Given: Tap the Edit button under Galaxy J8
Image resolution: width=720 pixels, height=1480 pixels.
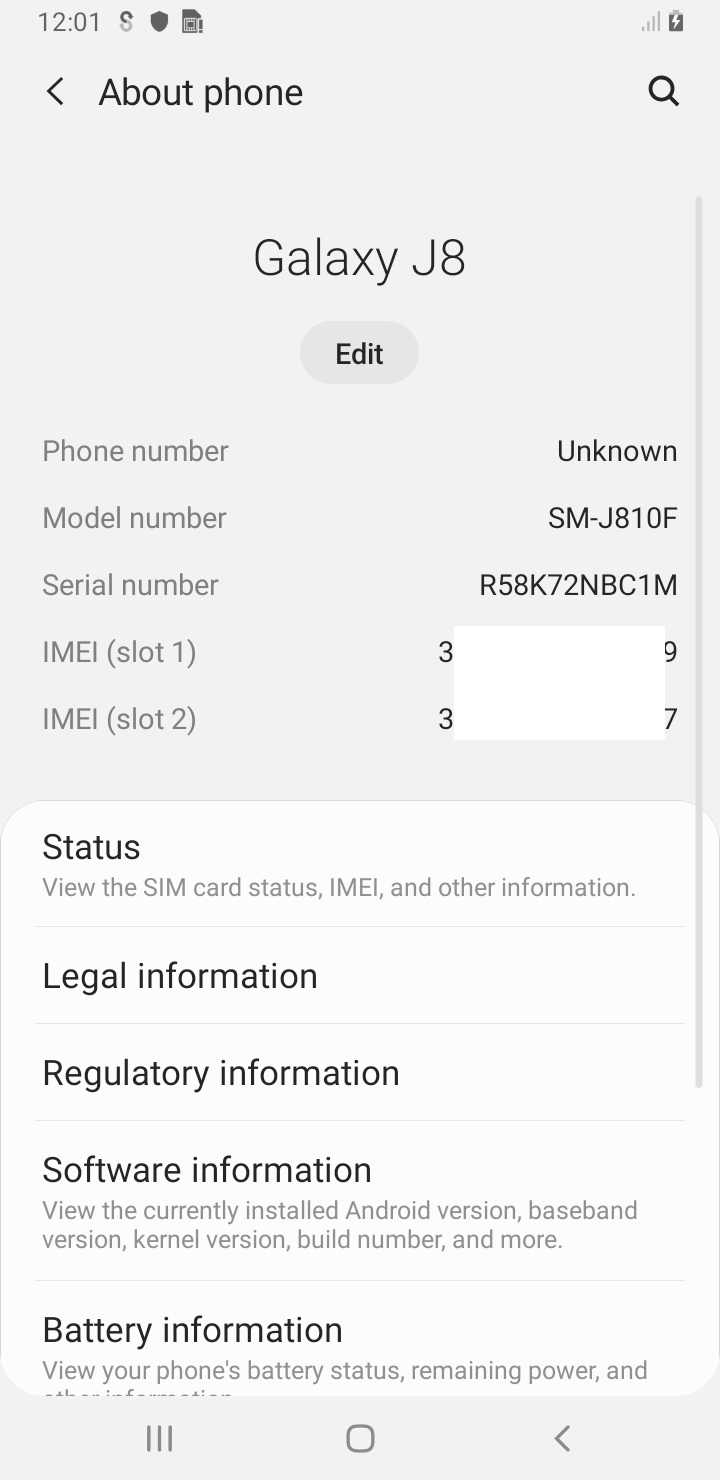Looking at the screenshot, I should coord(359,353).
